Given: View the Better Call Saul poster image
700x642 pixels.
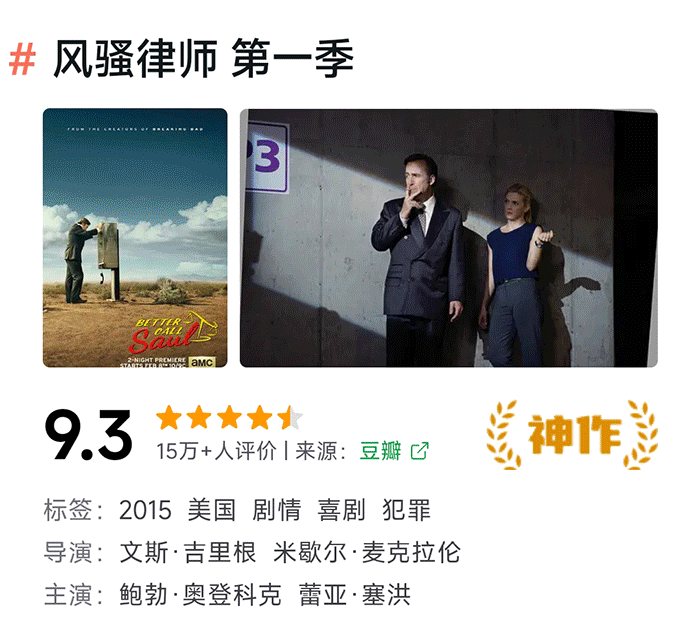Looking at the screenshot, I should (135, 238).
